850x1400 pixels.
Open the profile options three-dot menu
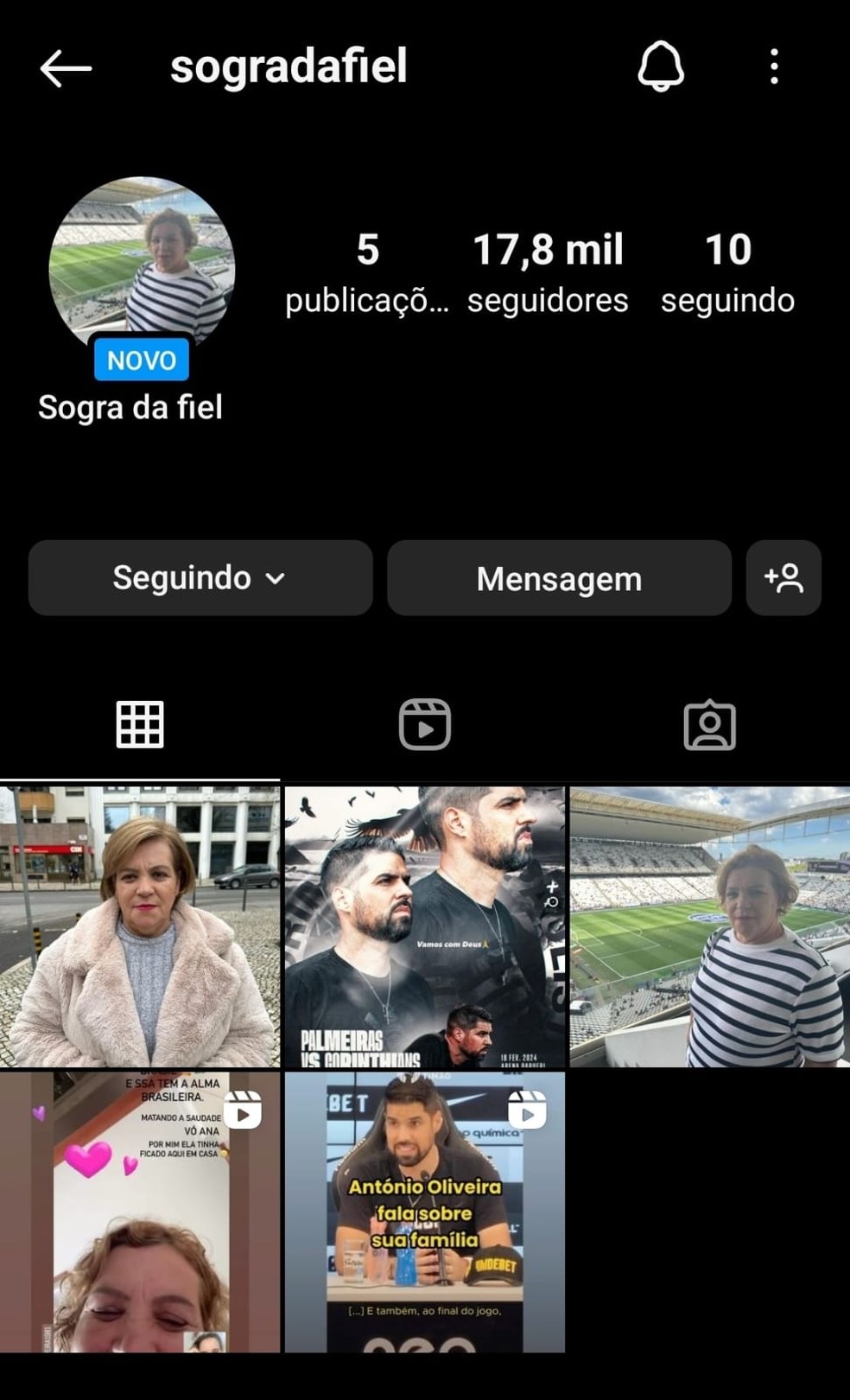pyautogui.click(x=774, y=67)
